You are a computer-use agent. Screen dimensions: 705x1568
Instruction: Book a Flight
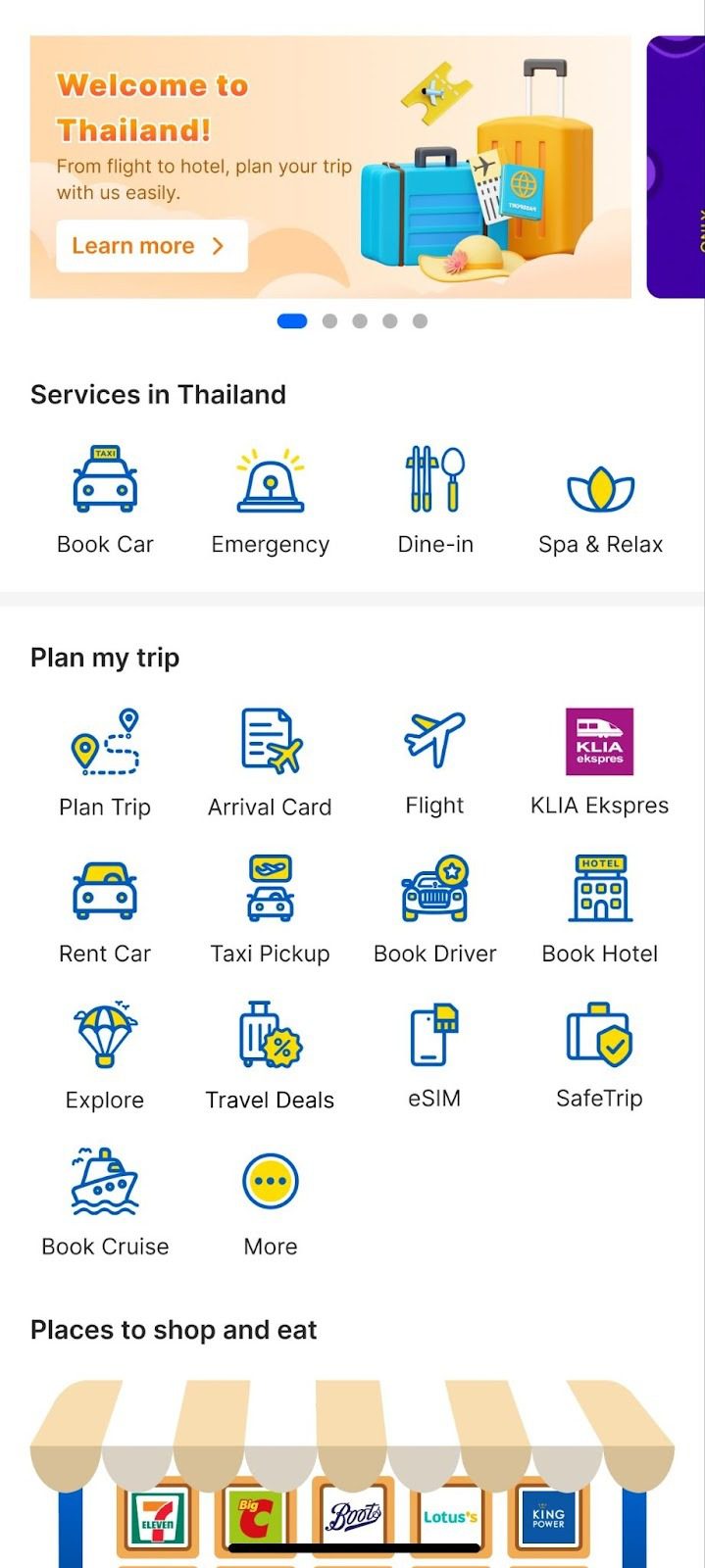click(434, 762)
